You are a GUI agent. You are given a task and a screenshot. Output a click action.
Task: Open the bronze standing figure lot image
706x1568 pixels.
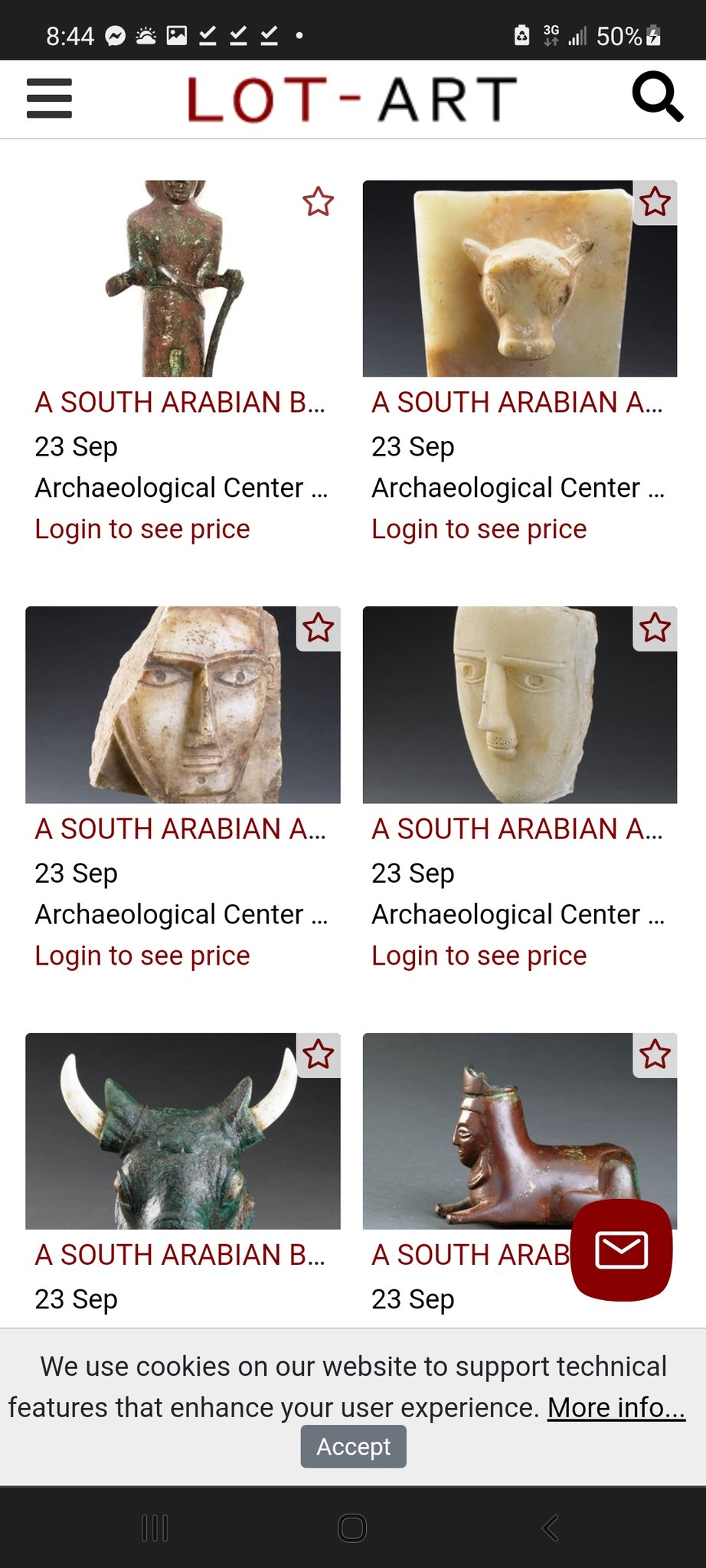coord(175,279)
